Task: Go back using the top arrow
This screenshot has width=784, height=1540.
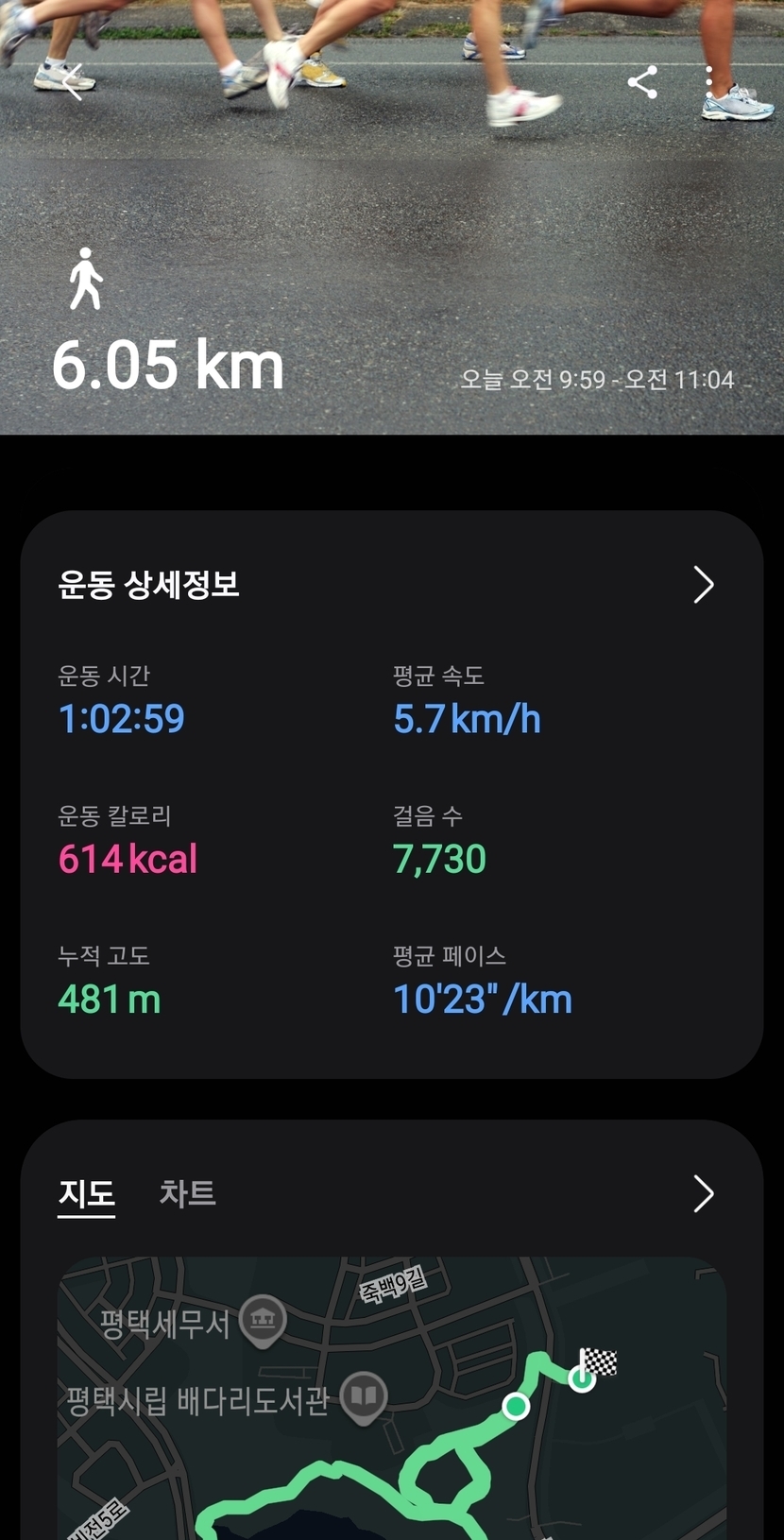Action: 74,82
